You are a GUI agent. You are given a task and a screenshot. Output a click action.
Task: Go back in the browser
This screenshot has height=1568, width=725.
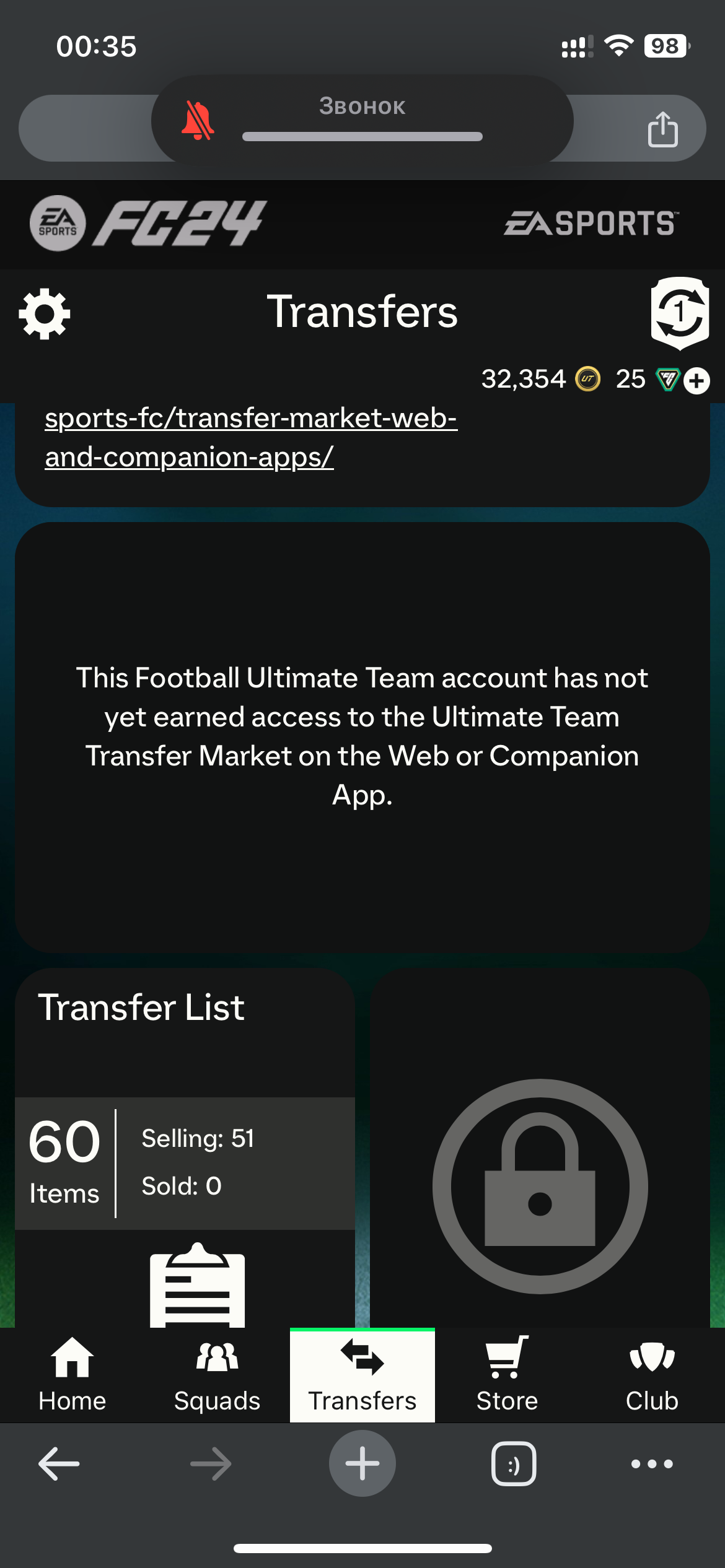point(59,1464)
